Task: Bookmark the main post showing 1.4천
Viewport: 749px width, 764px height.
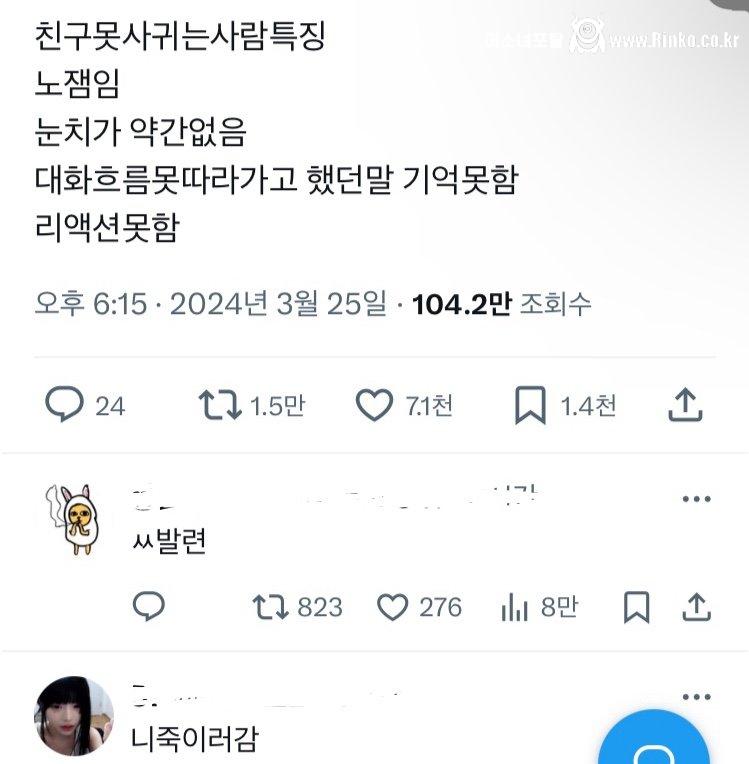Action: [x=530, y=405]
